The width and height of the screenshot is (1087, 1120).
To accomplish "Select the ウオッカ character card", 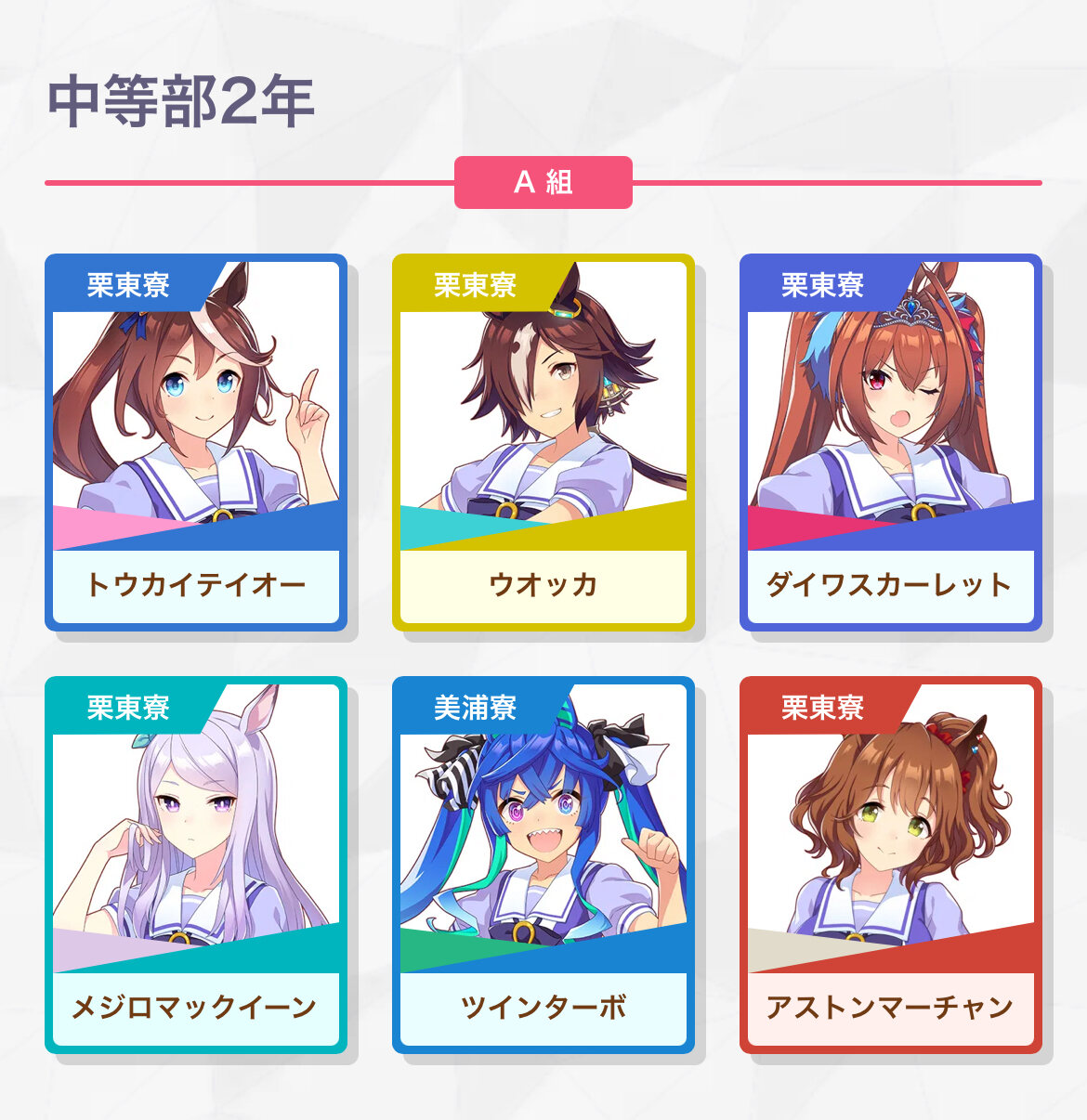I will (x=543, y=442).
